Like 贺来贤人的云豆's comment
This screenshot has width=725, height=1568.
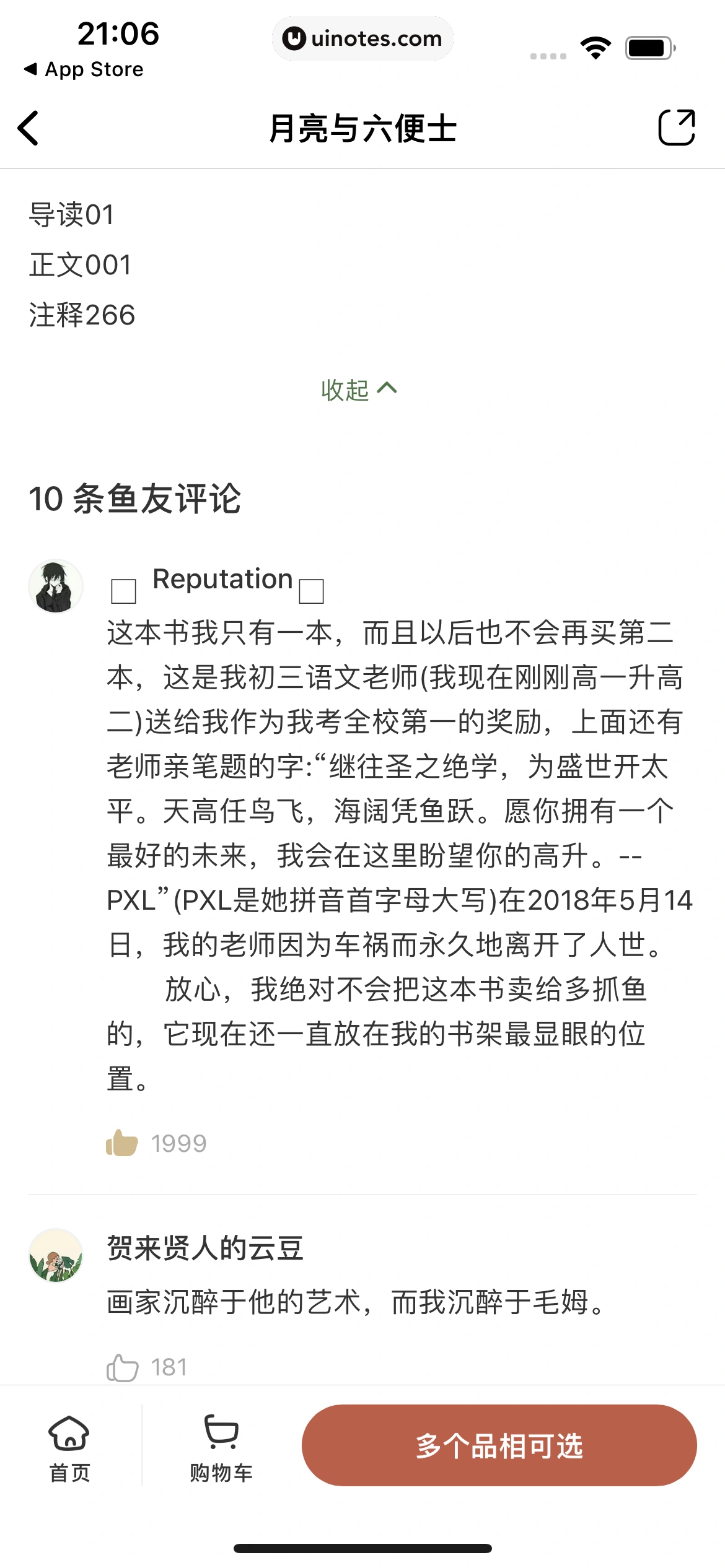coord(122,1367)
